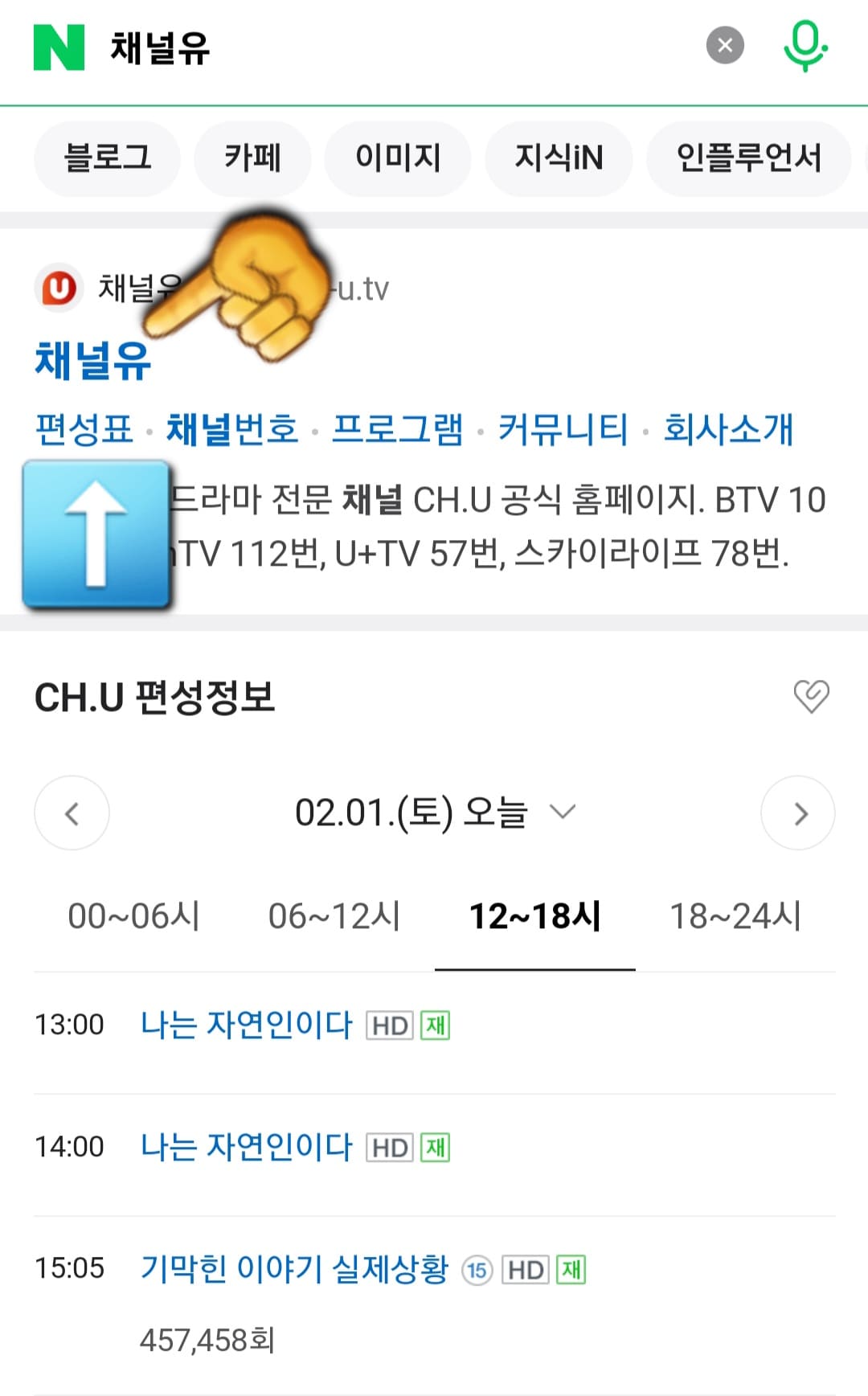Advance to the next day with the right chevron
The width and height of the screenshot is (868, 1396).
pos(798,813)
